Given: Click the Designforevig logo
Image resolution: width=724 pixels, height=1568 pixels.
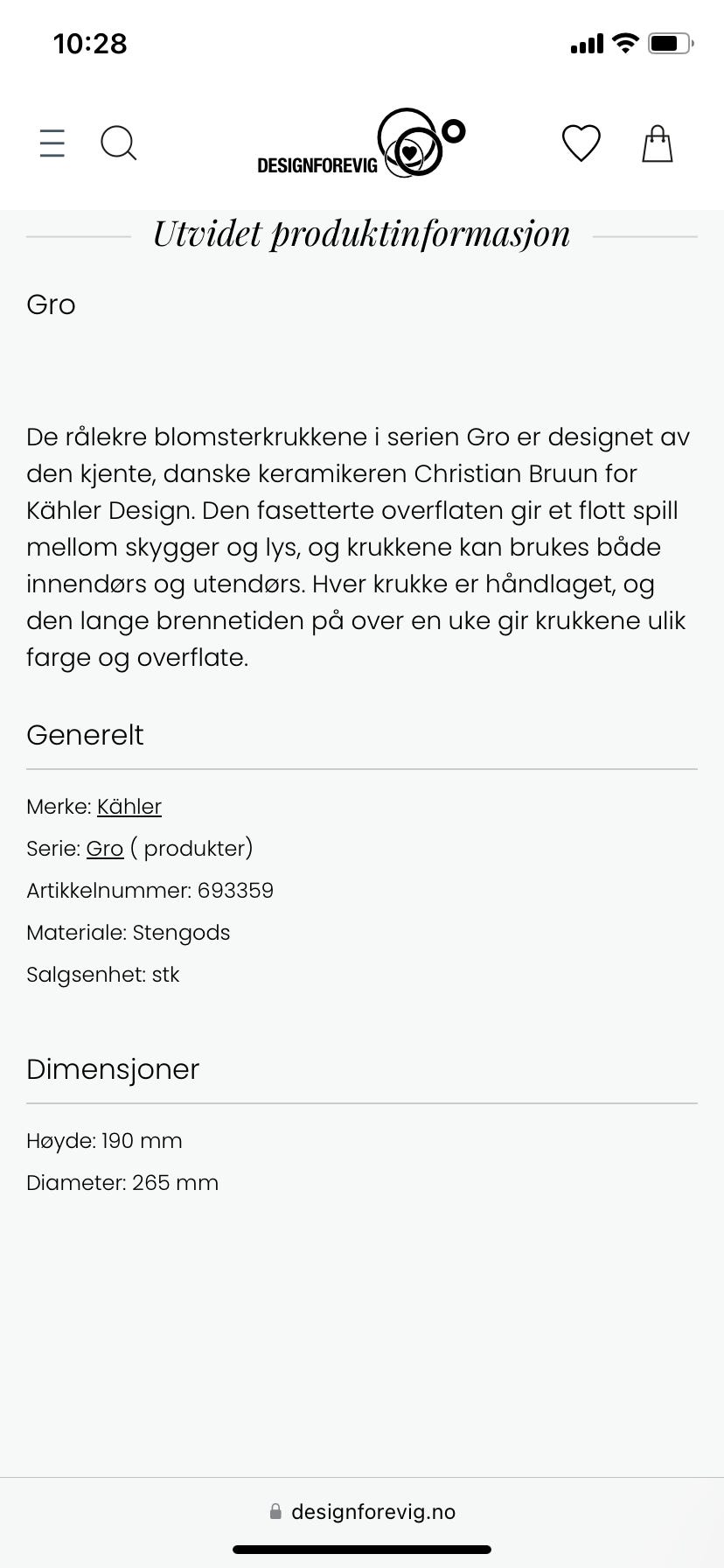Looking at the screenshot, I should 359,144.
